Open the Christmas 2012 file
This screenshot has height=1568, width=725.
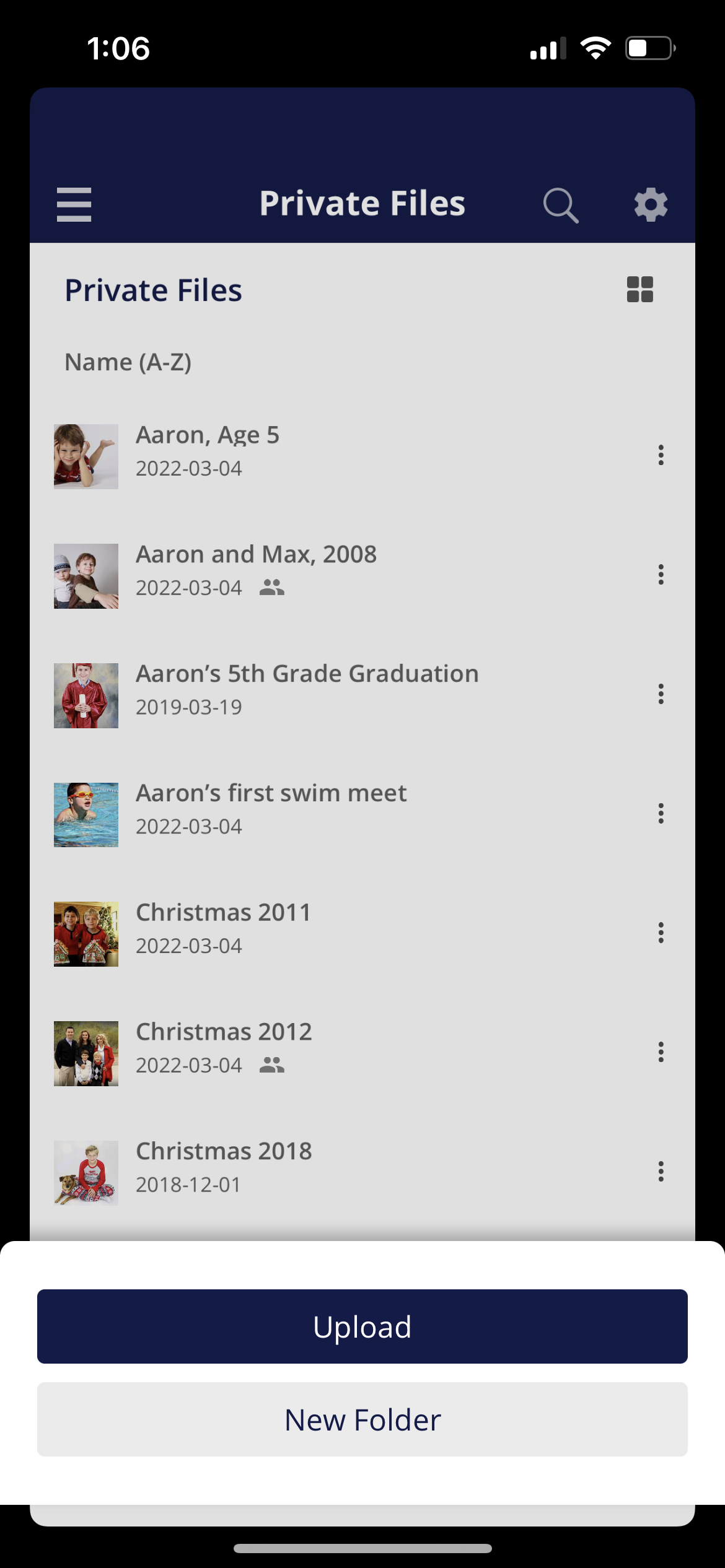coord(224,1032)
